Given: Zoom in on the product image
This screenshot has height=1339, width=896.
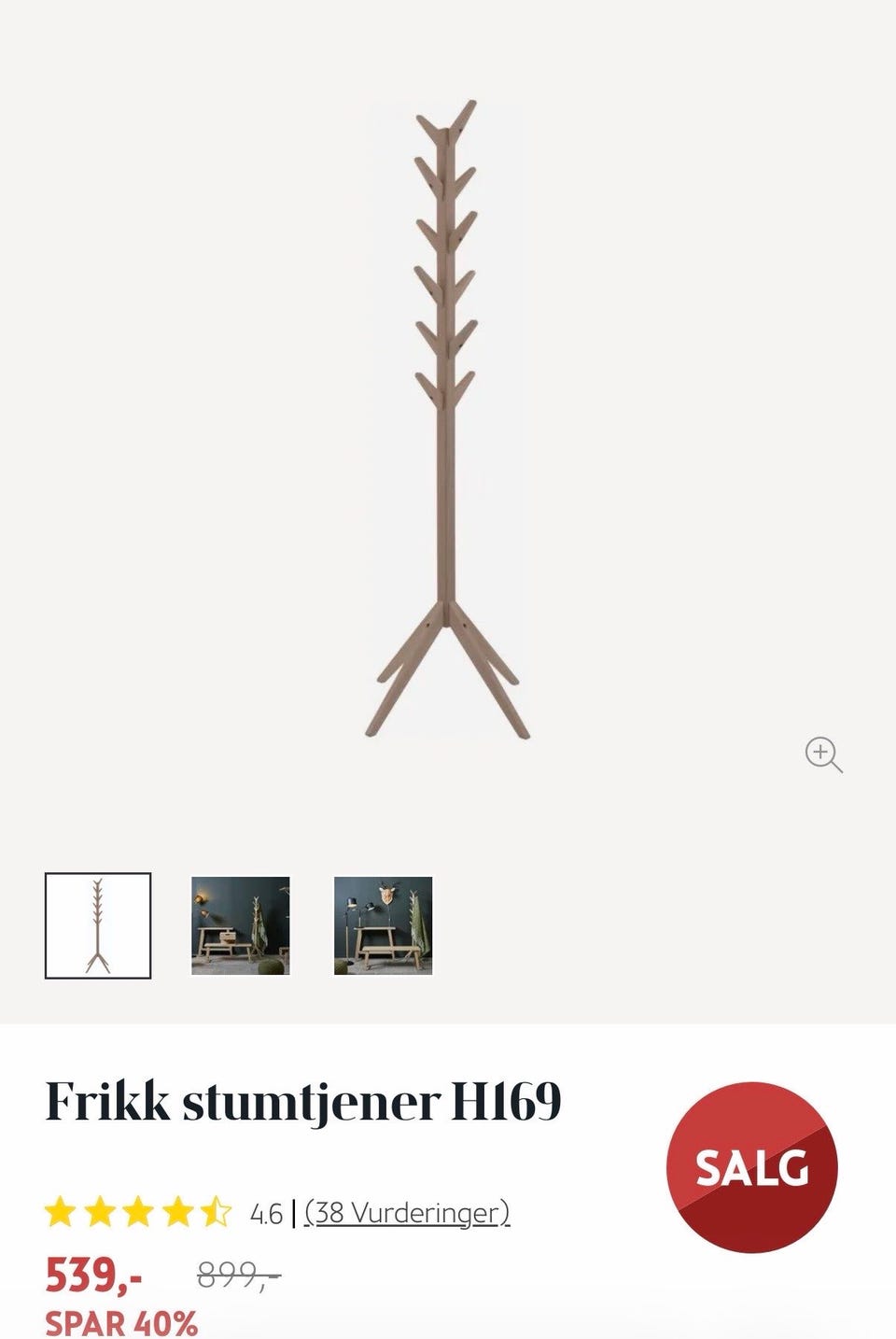Looking at the screenshot, I should coord(823,754).
